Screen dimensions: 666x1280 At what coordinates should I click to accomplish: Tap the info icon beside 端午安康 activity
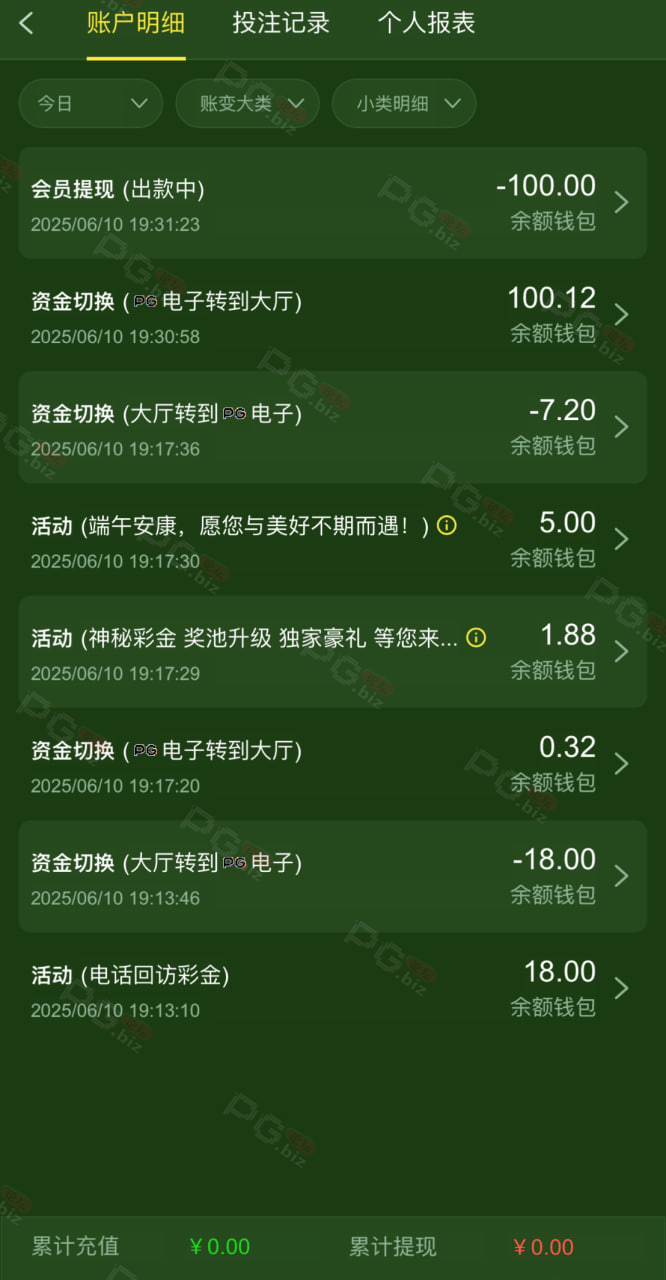coord(447,525)
